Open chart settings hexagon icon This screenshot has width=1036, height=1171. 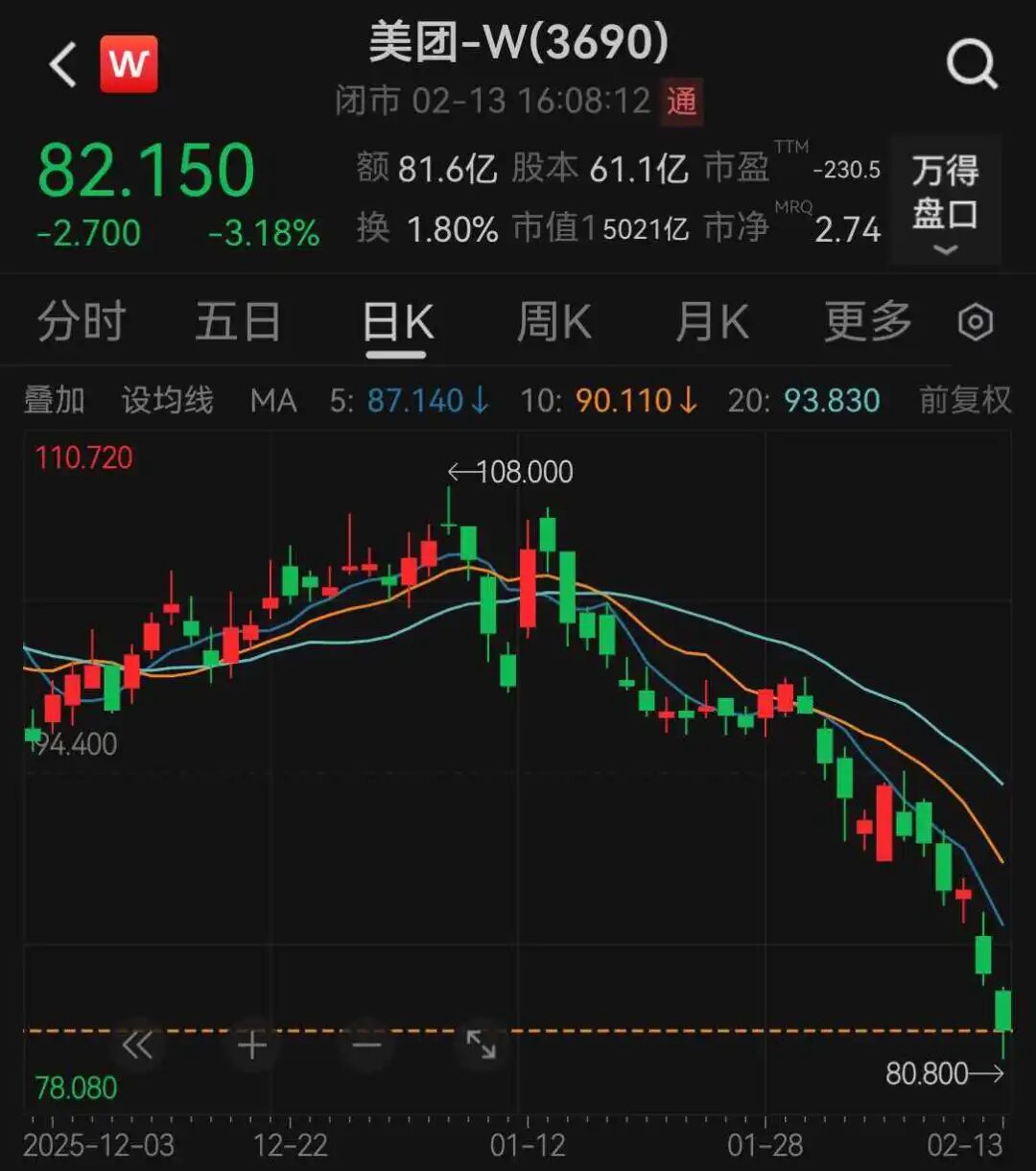[x=976, y=323]
